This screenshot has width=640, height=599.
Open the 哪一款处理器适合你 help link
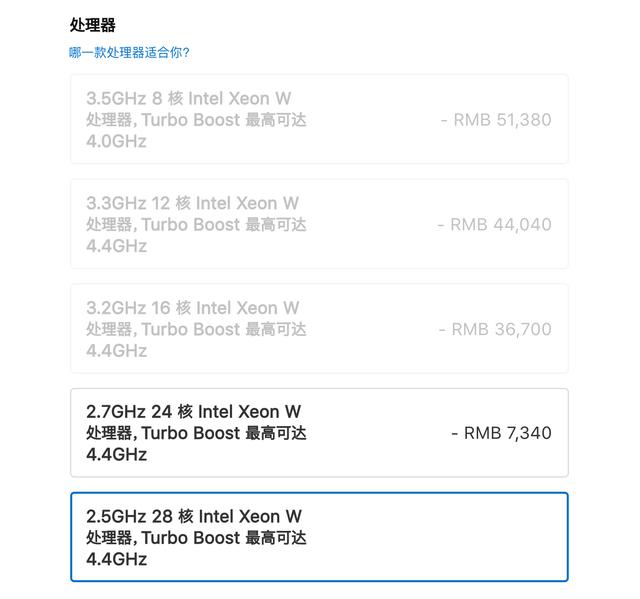[x=129, y=53]
